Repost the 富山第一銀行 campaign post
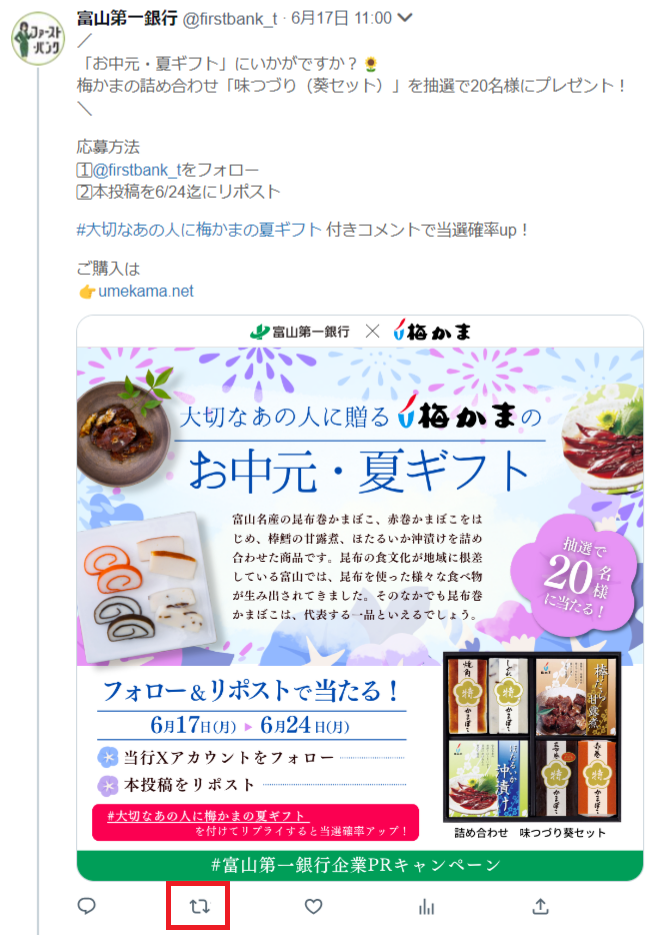Image resolution: width=655 pixels, height=935 pixels. pos(199,907)
